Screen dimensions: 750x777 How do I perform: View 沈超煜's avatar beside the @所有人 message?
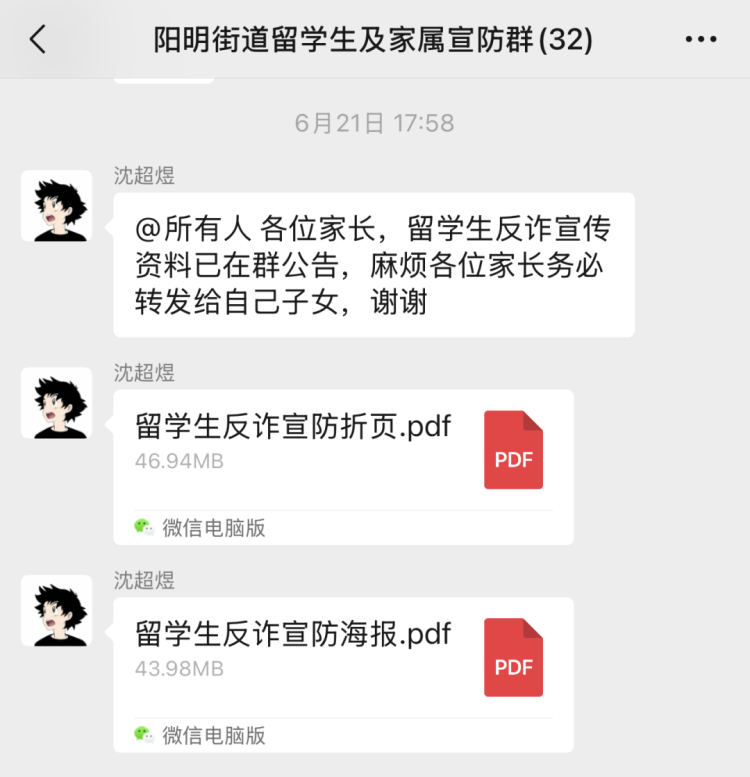(56, 206)
